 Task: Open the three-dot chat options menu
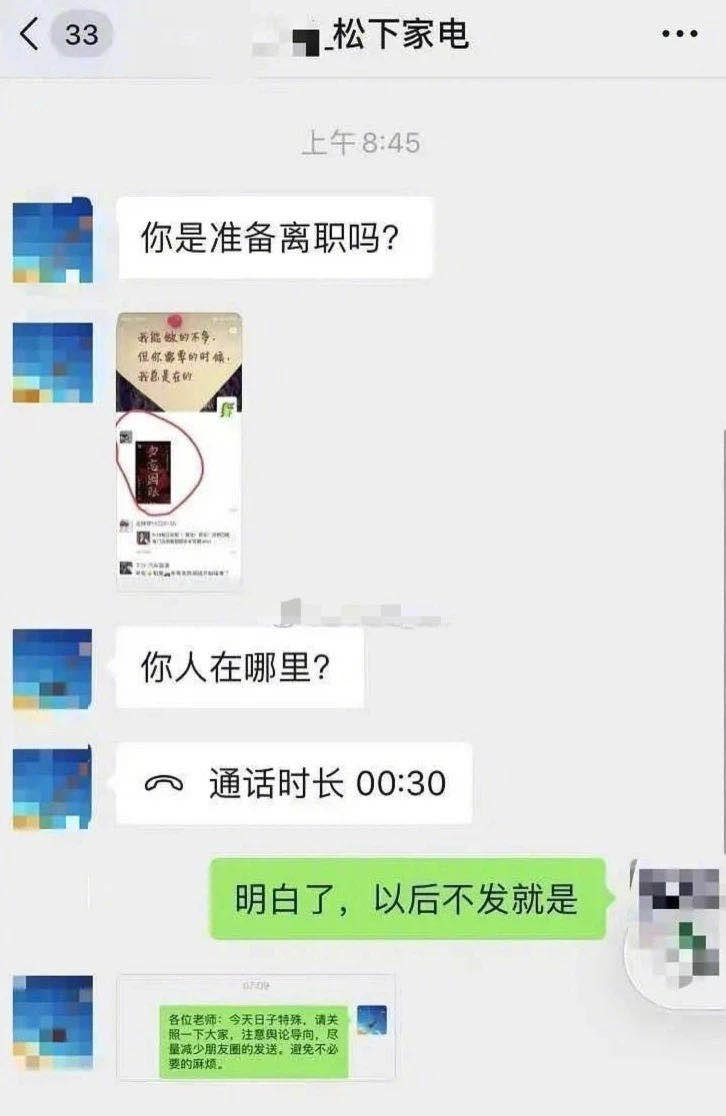680,34
